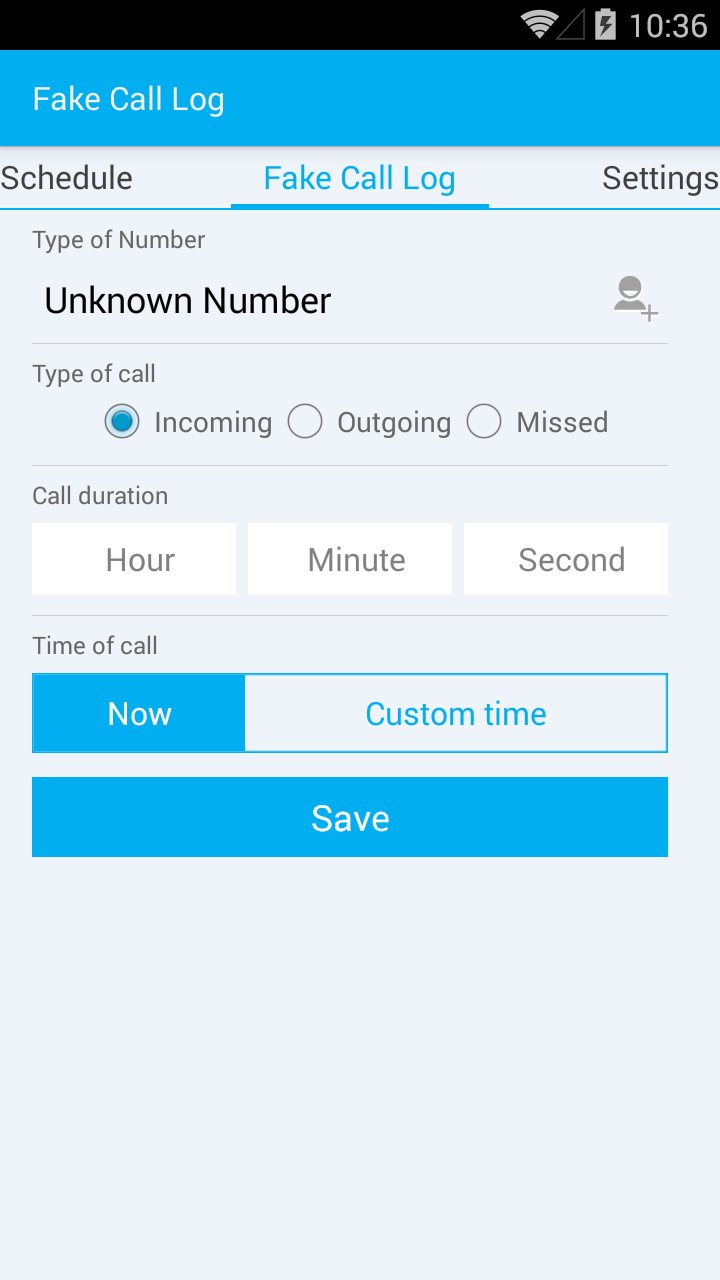Keep call time set to Now
The image size is (720, 1280).
click(x=139, y=712)
